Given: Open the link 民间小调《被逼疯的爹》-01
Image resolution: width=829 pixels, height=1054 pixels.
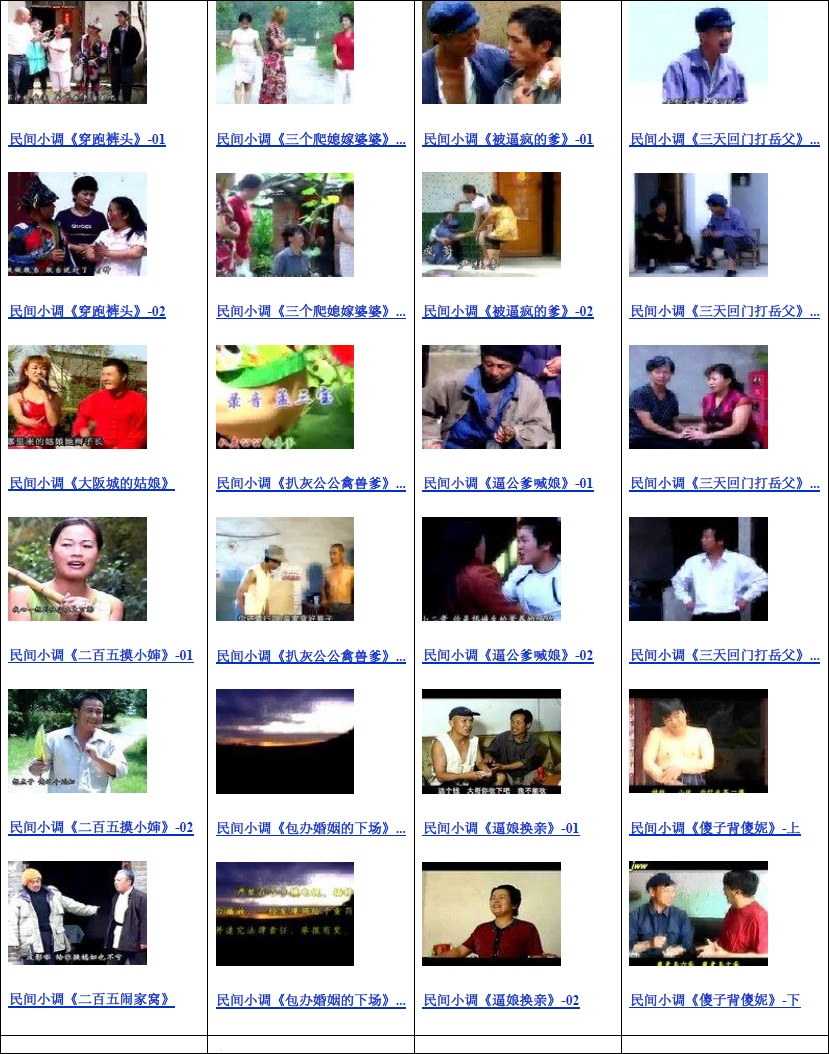Looking at the screenshot, I should point(508,140).
